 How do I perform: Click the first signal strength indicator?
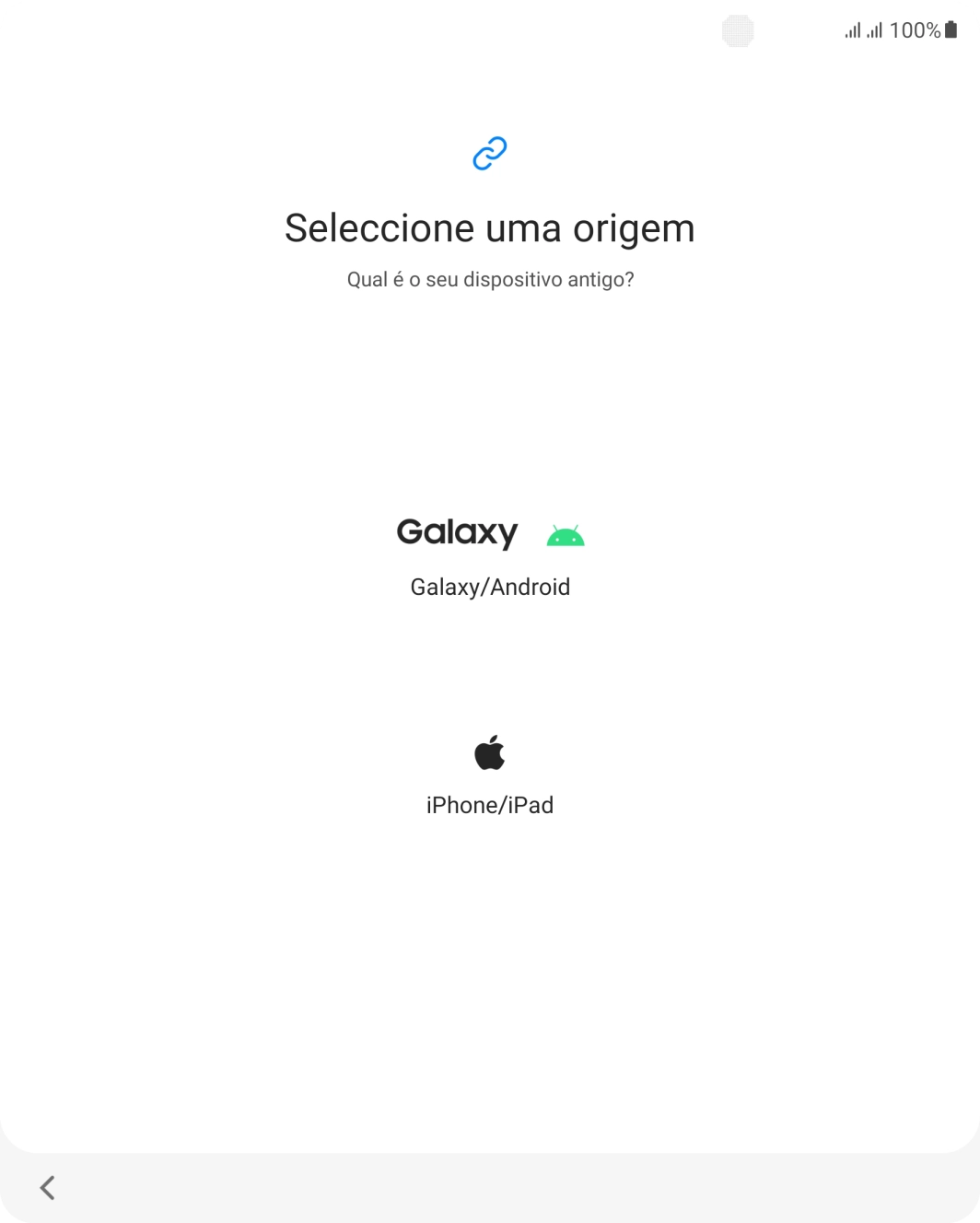[852, 29]
